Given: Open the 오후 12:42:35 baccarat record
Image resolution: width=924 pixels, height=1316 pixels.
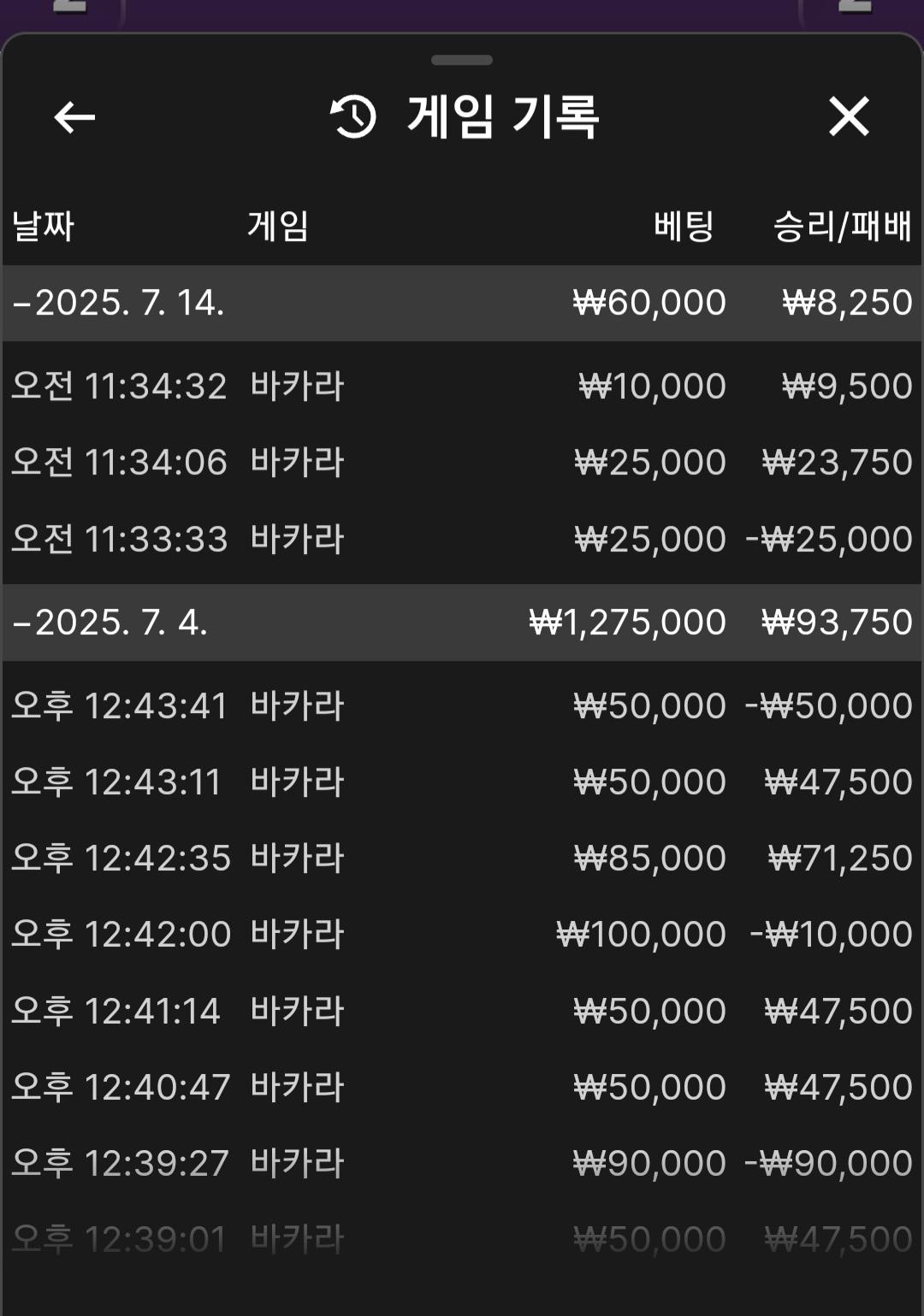Looking at the screenshot, I should [x=462, y=859].
